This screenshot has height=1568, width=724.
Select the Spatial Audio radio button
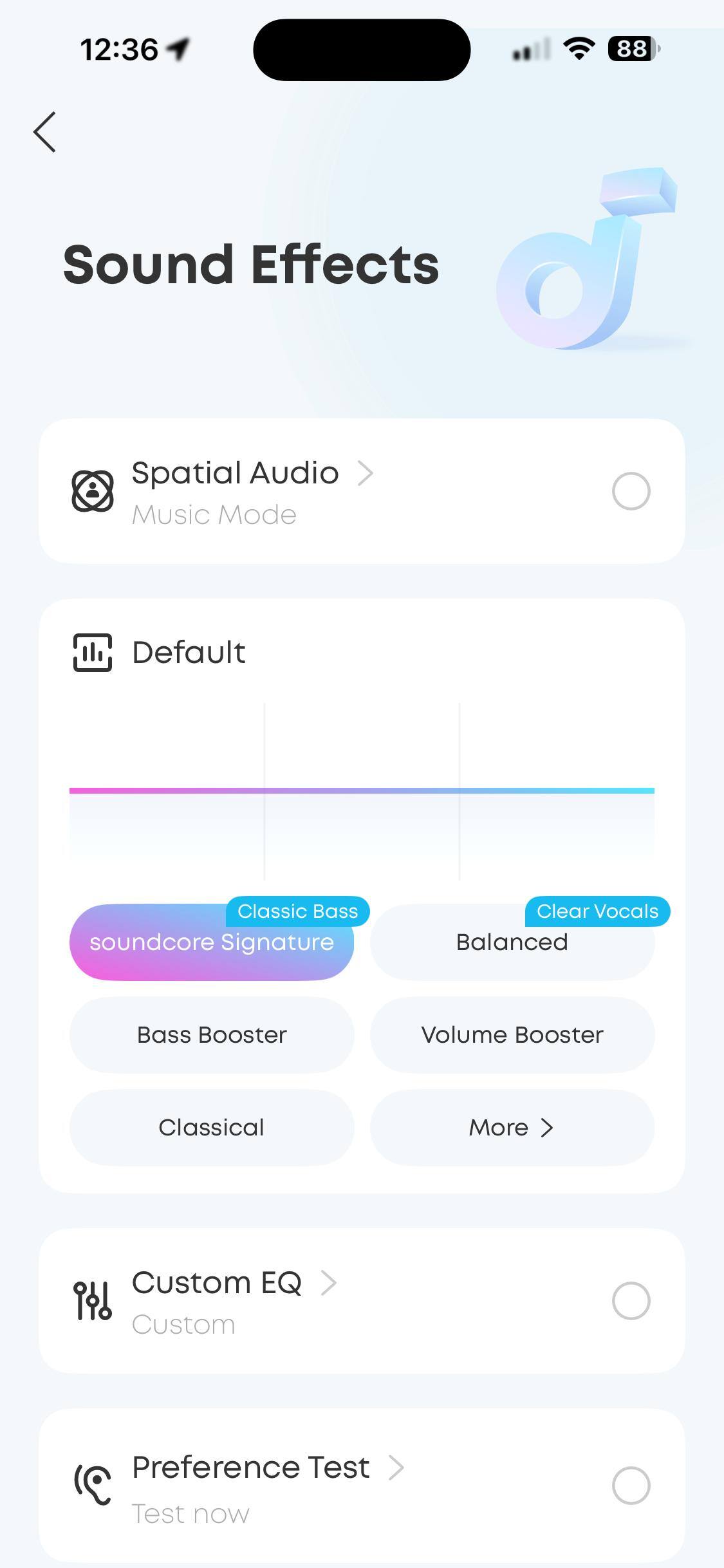[x=631, y=491]
